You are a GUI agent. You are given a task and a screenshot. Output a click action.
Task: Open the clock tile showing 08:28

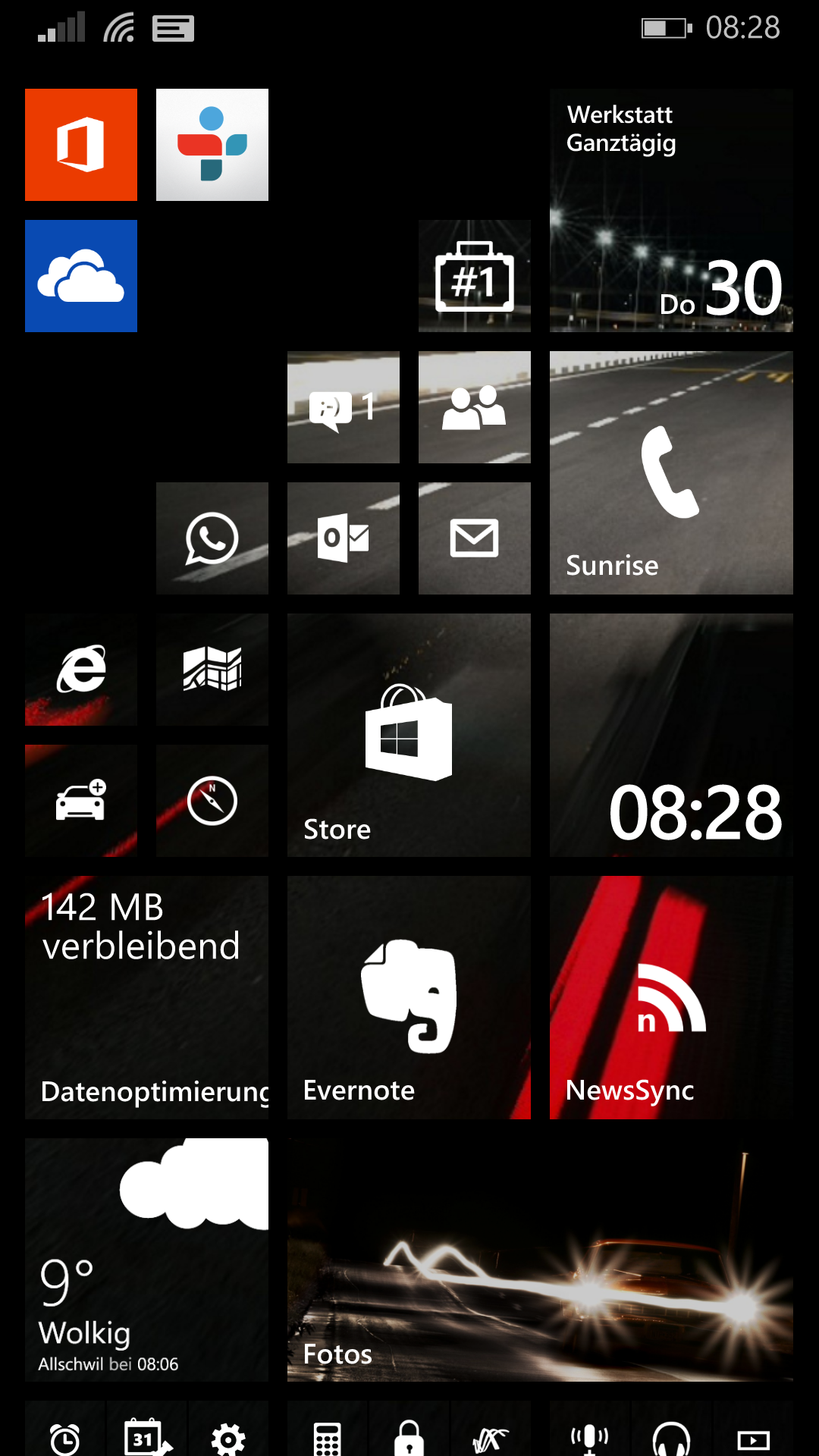[x=671, y=735]
